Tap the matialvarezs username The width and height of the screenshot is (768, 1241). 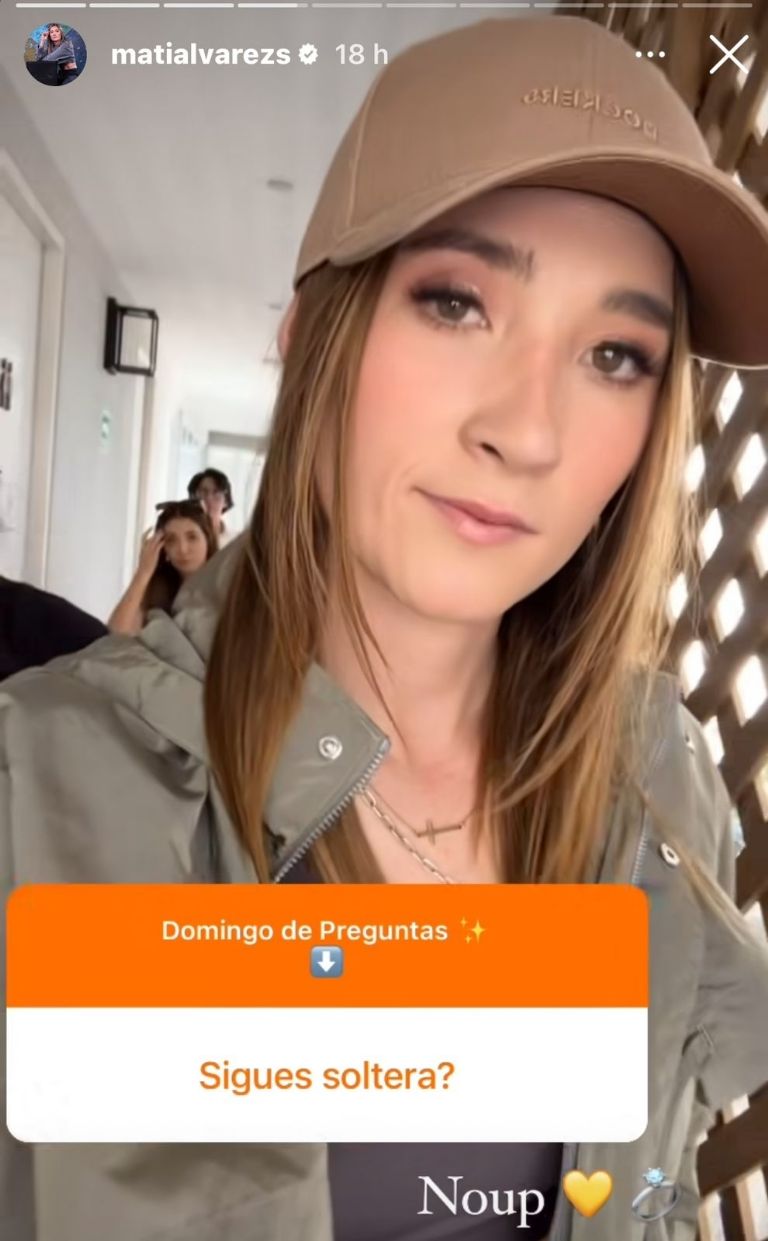(201, 54)
